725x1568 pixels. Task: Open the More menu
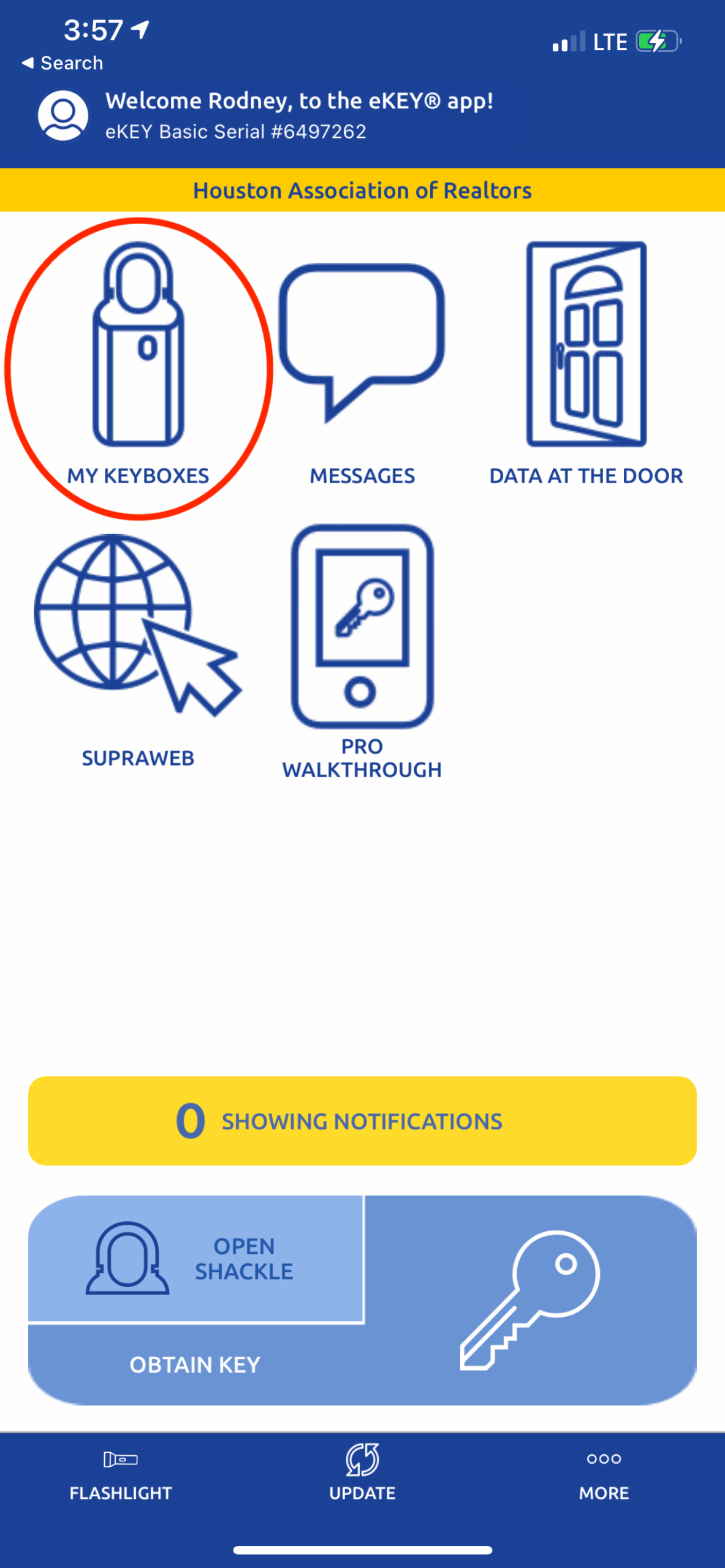tap(604, 1475)
